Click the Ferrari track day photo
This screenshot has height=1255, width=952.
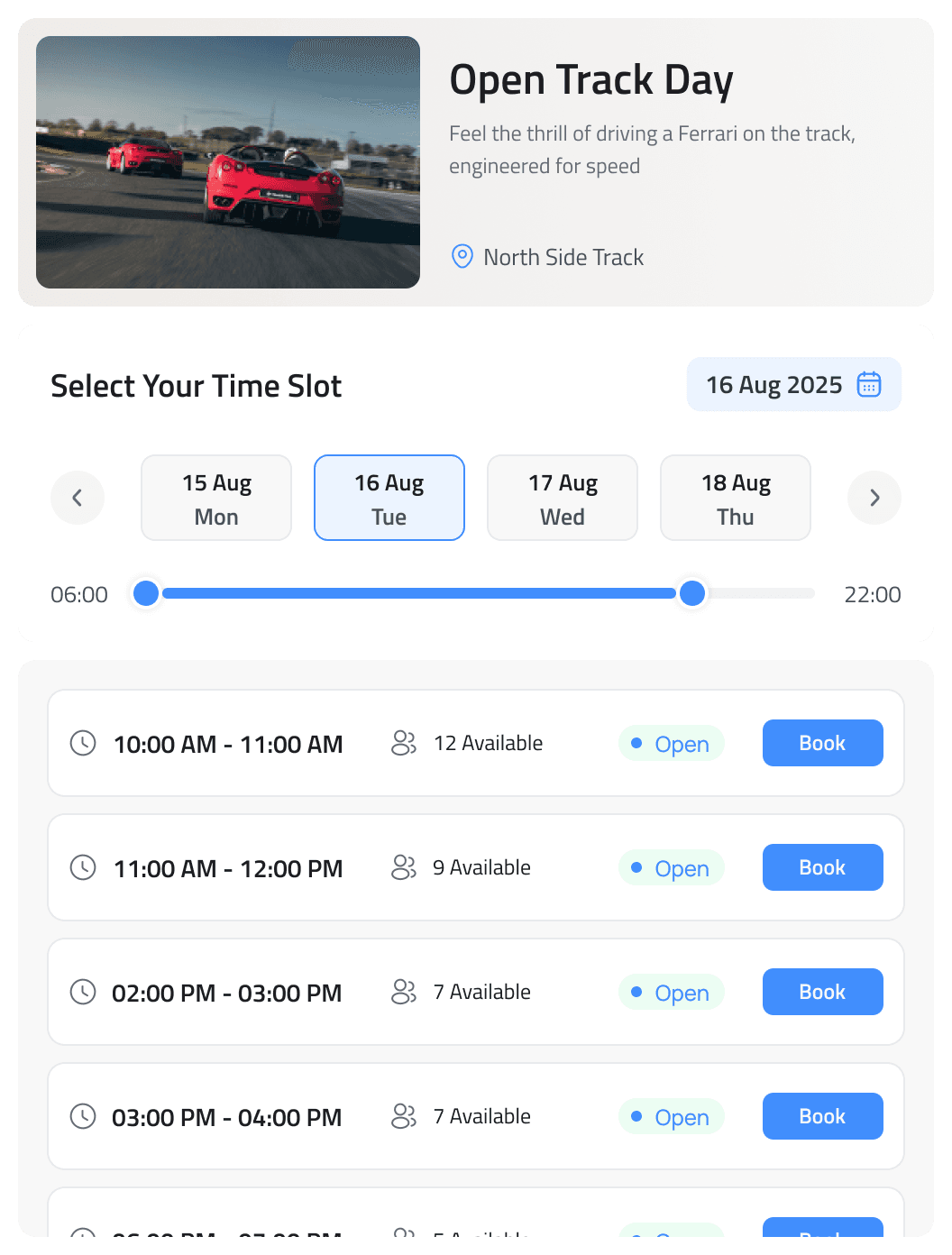(227, 162)
